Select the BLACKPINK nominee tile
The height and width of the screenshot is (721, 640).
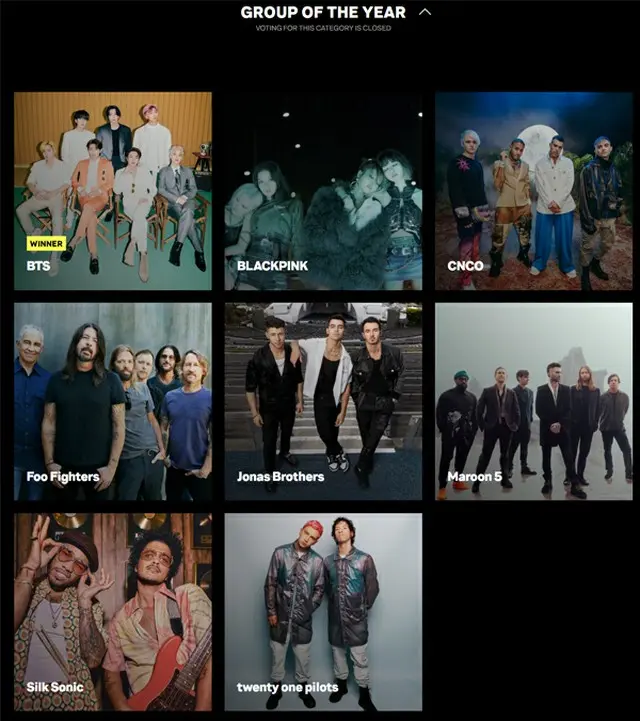(323, 190)
